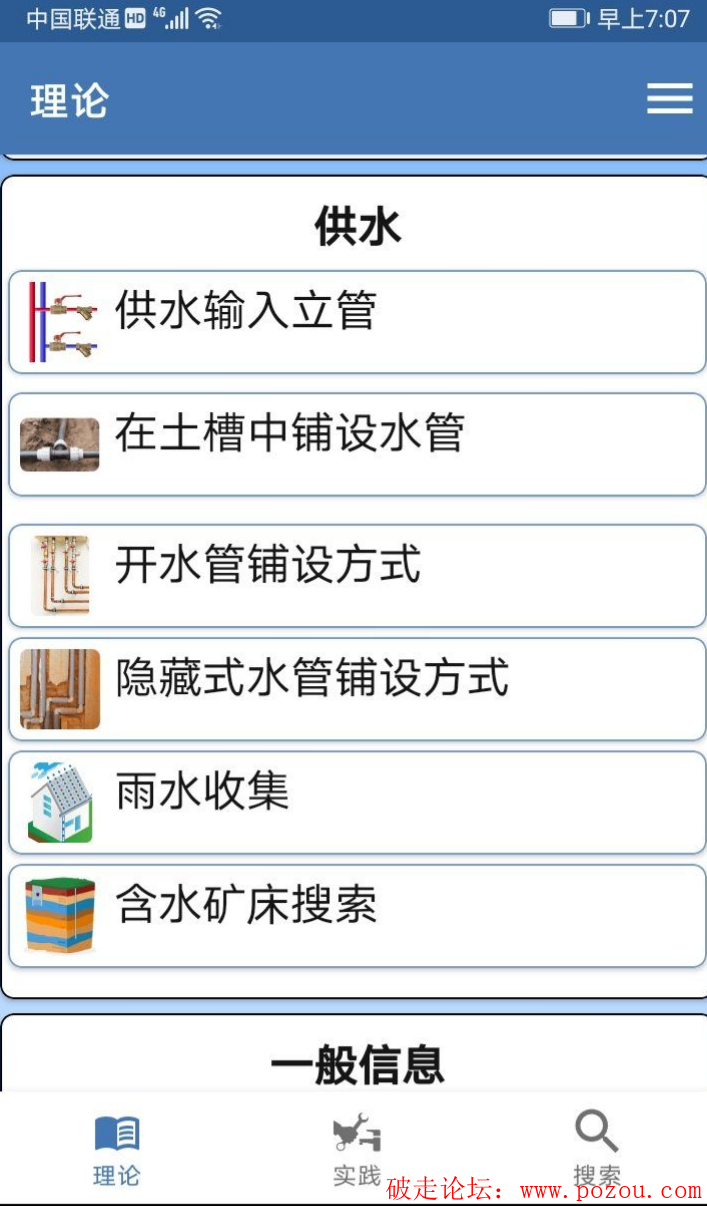Switch to the 实践 tab
Screen dimensions: 707x1206
click(356, 1150)
